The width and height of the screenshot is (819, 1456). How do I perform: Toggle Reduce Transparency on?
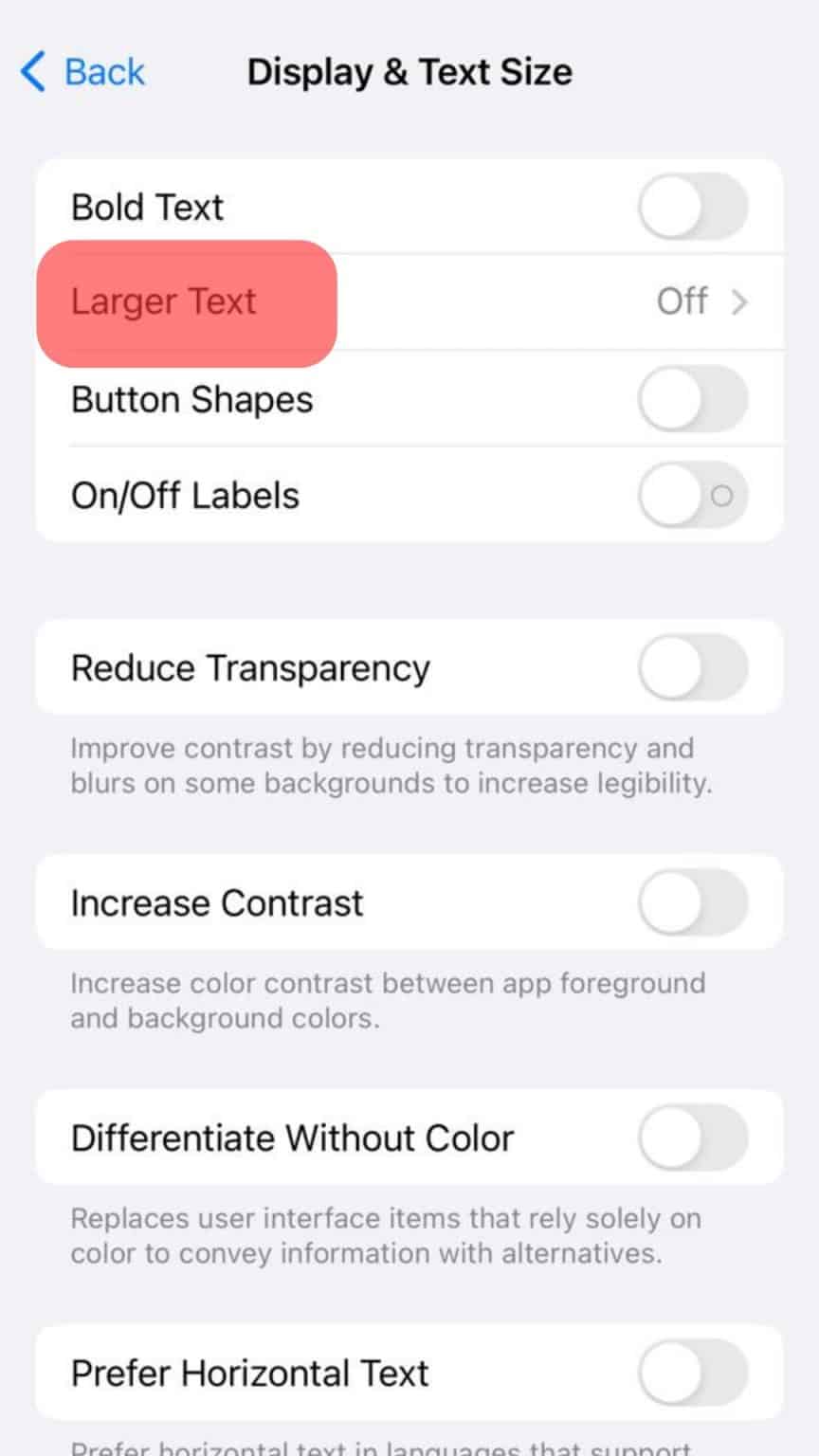pos(692,668)
